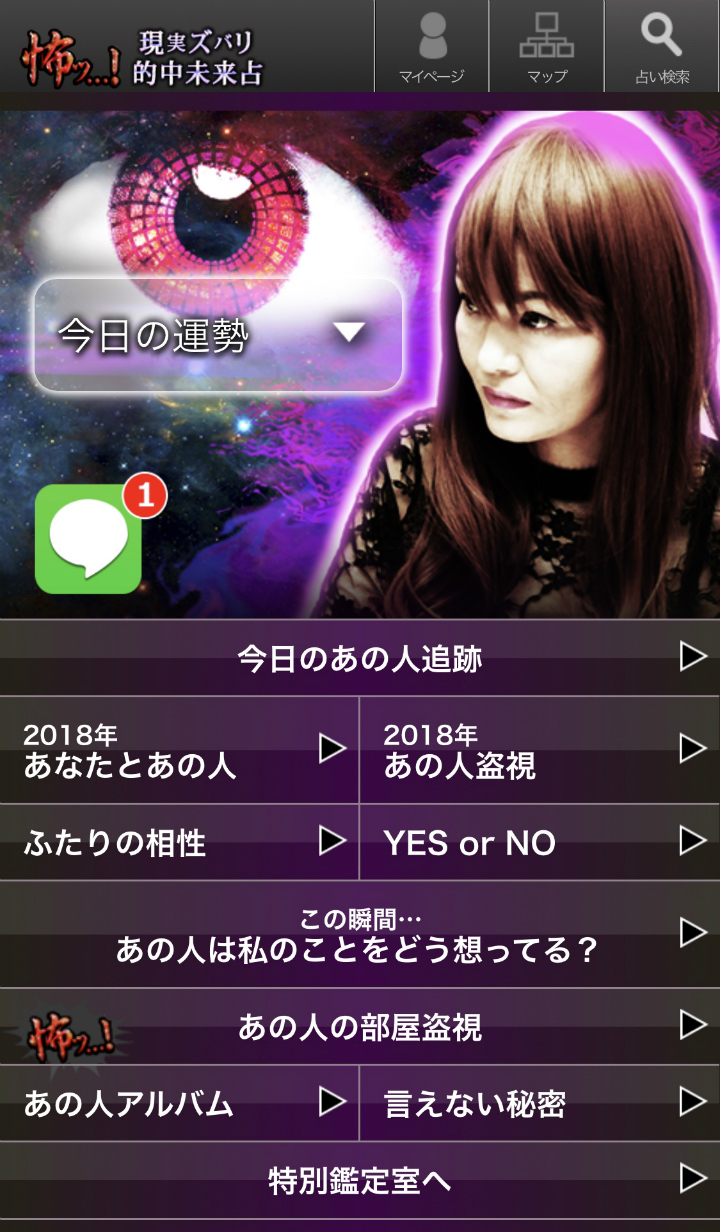720x1232 pixels.
Task: Open マイページ in the top bar
Action: [x=431, y=47]
